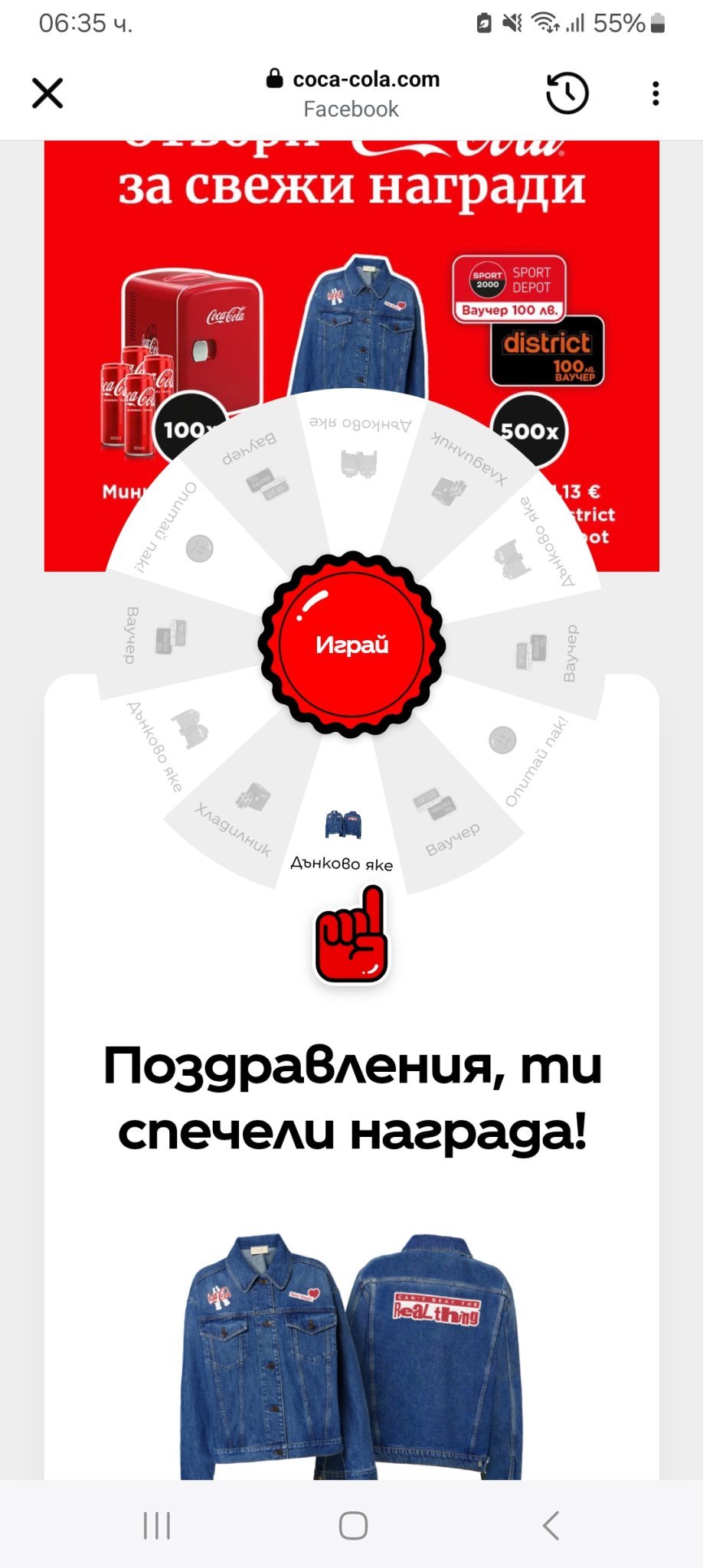
Task: Go to the home screen
Action: [353, 1525]
